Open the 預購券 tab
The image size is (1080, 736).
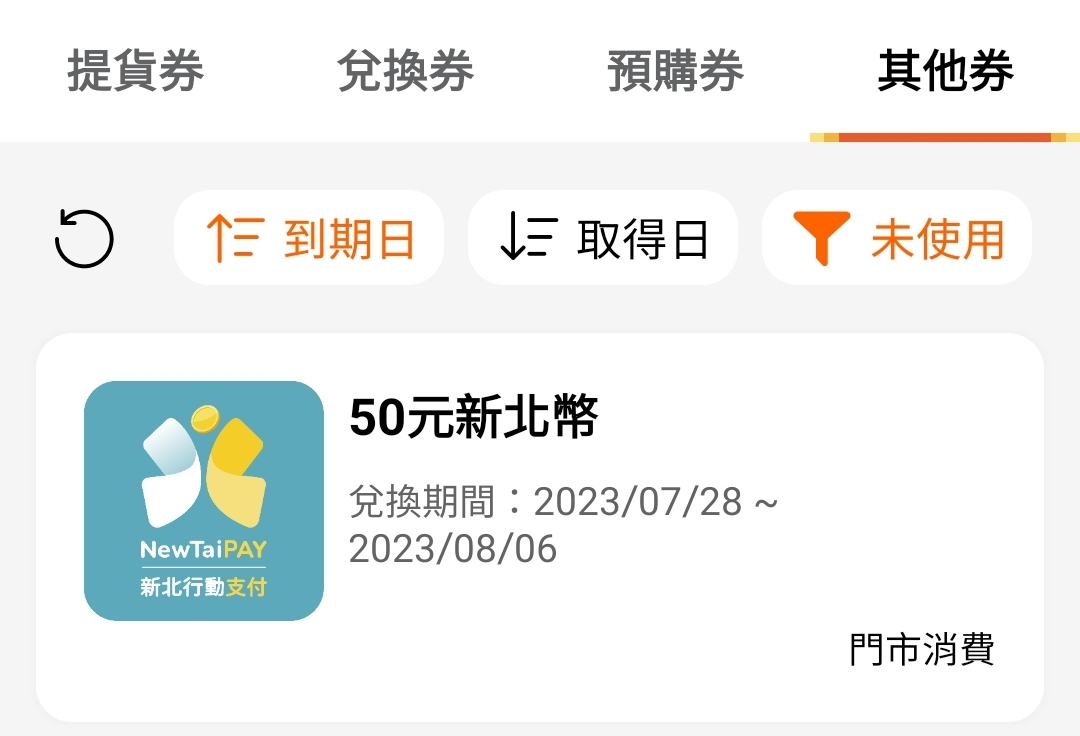[675, 72]
